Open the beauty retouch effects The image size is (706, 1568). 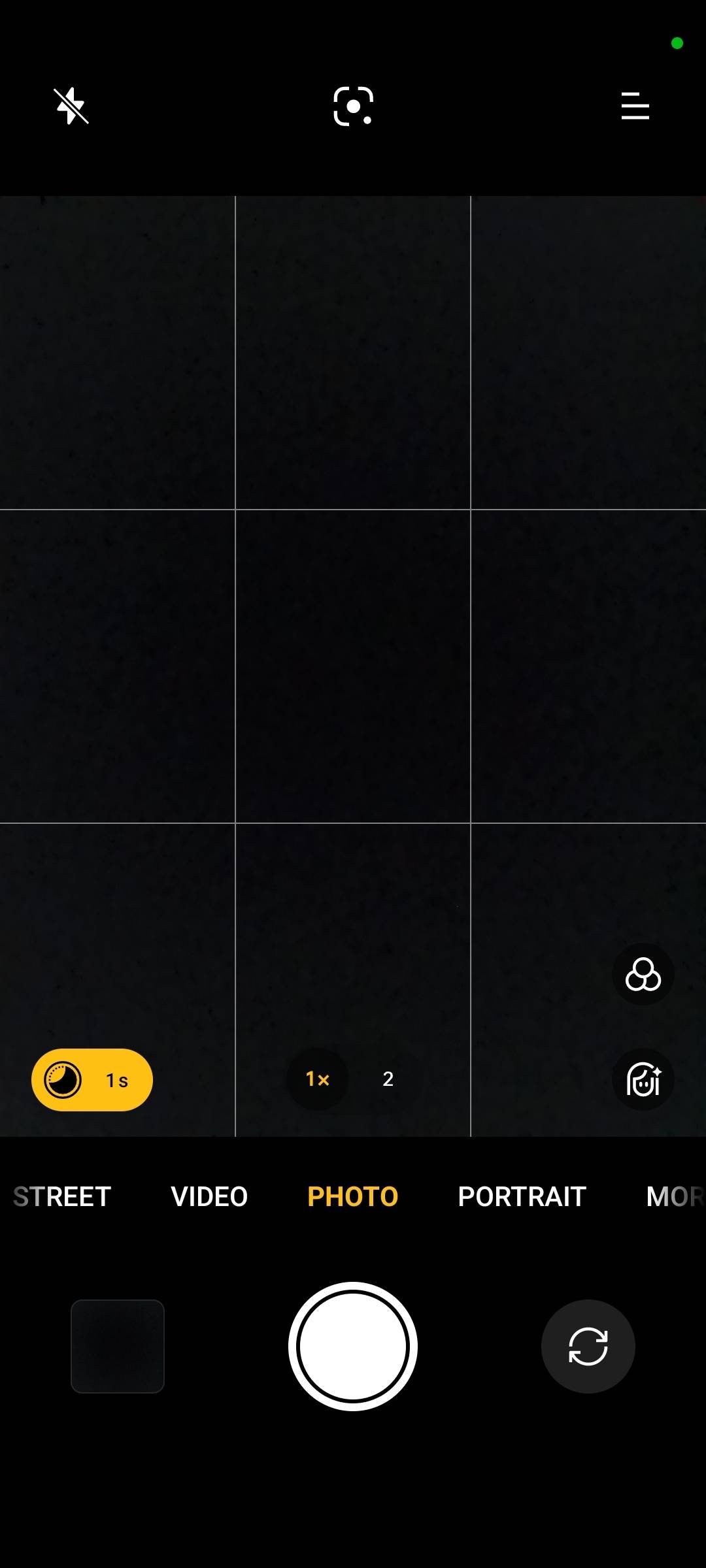643,1079
